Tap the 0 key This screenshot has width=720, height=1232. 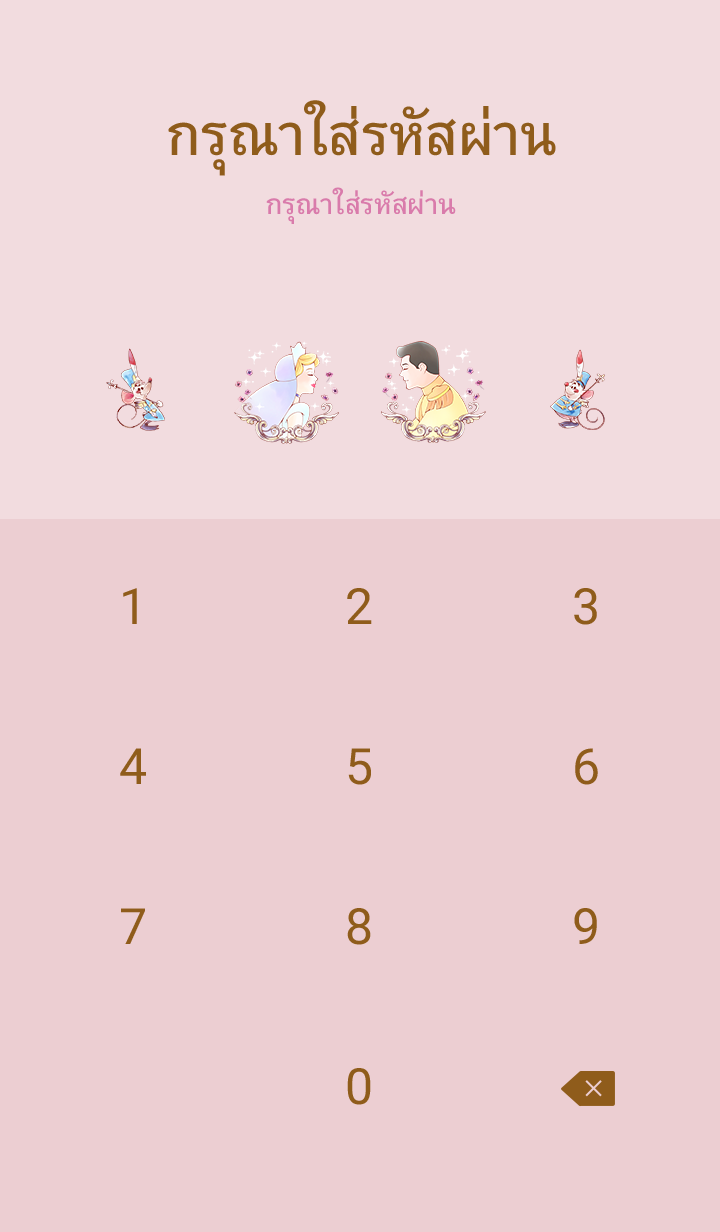click(359, 1087)
